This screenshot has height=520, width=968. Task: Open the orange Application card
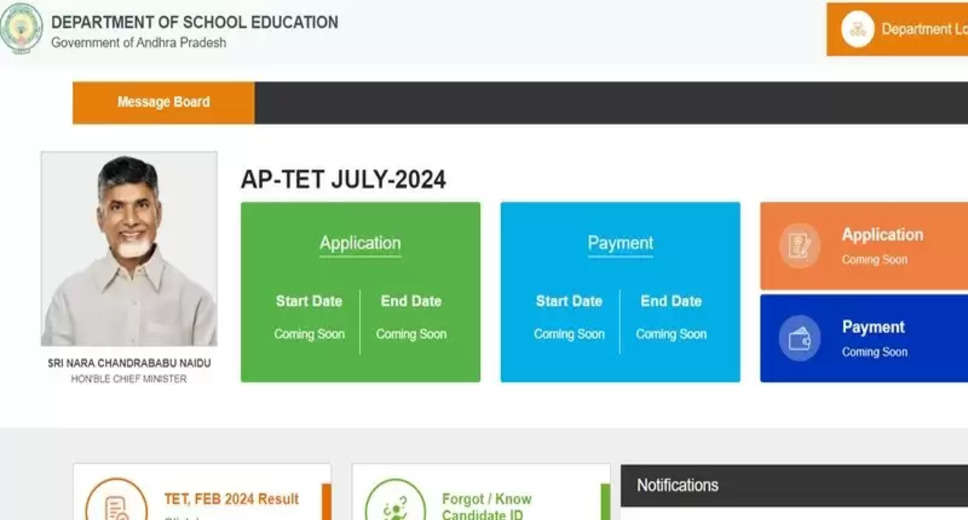point(864,246)
